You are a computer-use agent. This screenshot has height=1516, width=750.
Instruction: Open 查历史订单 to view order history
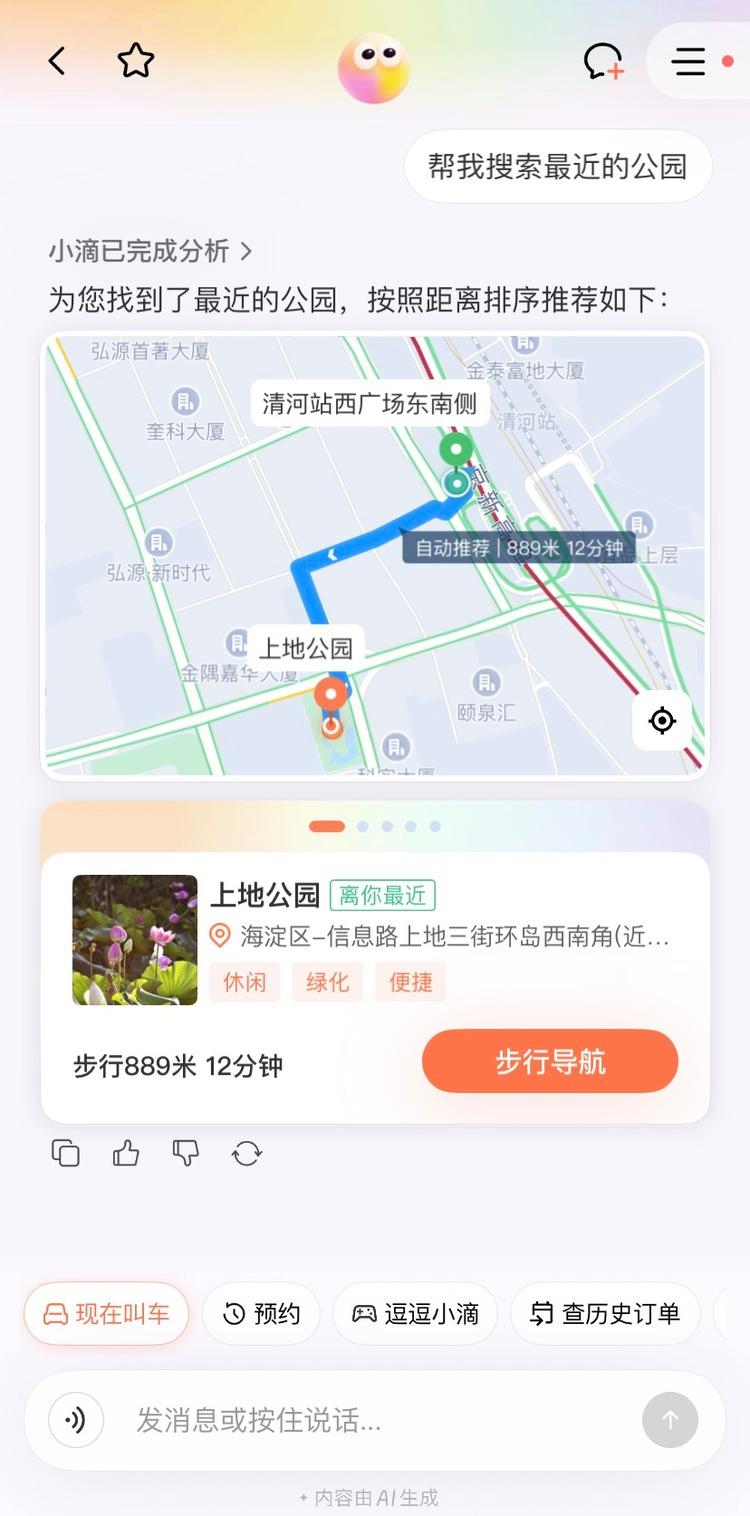(x=604, y=1313)
